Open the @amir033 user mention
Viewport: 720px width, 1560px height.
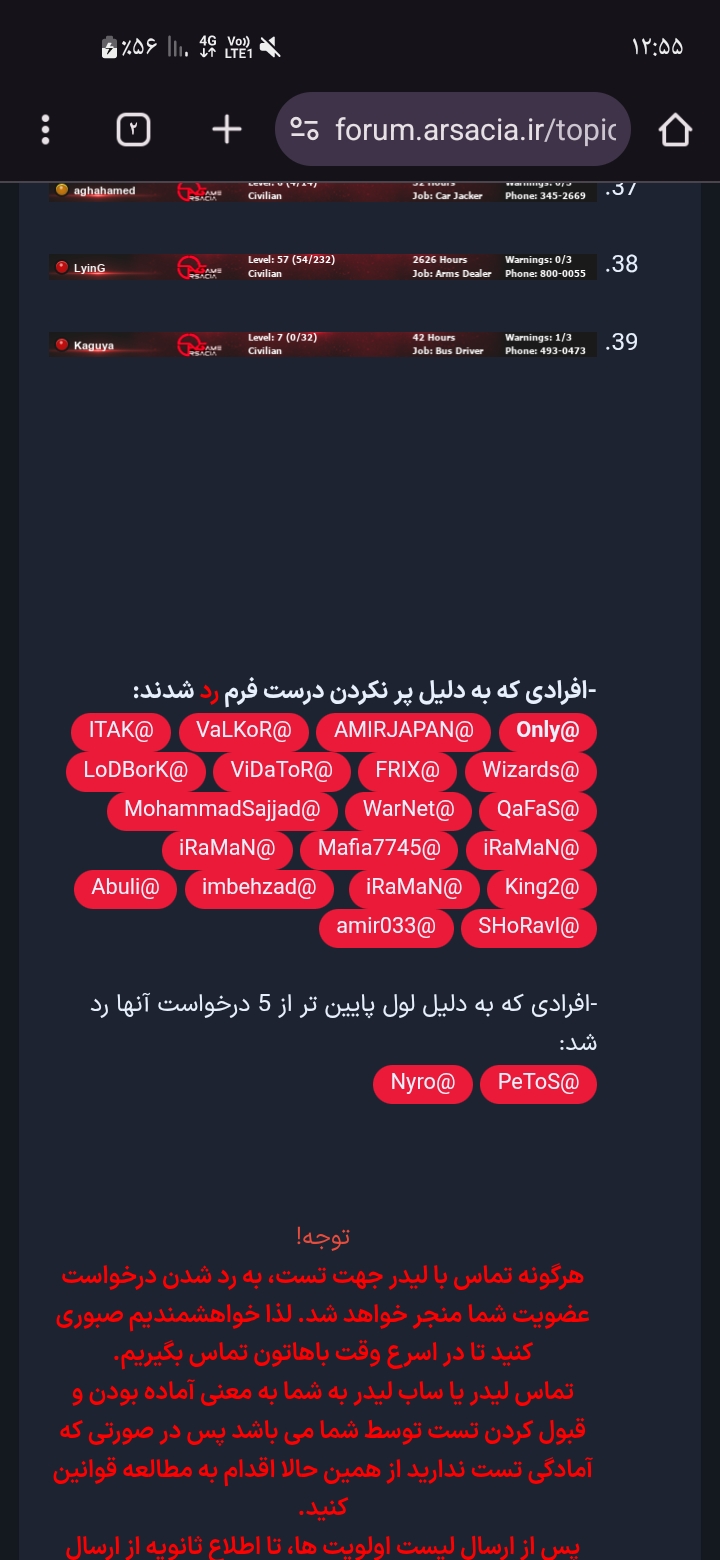pos(386,926)
